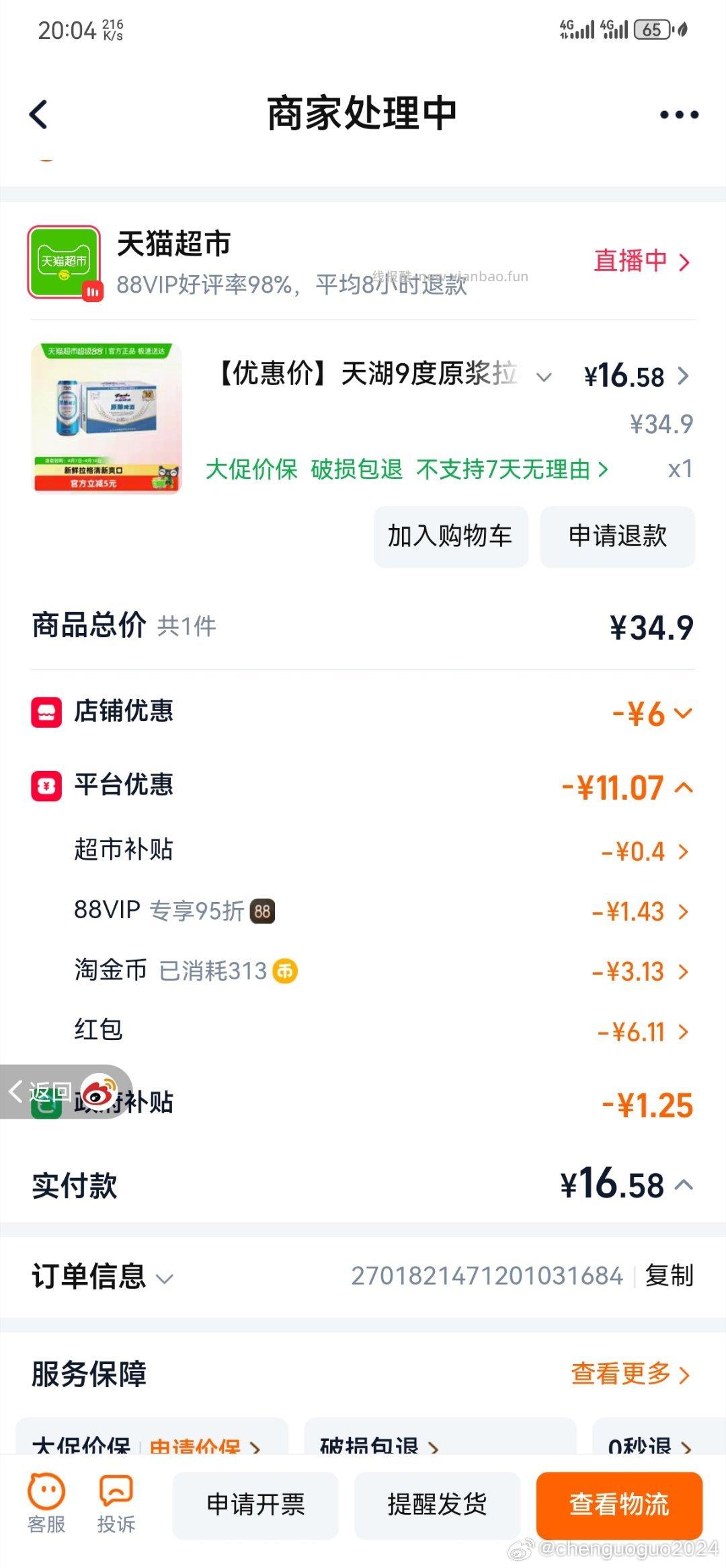Open 淘金币 deduction detail
726x1568 pixels.
(640, 971)
